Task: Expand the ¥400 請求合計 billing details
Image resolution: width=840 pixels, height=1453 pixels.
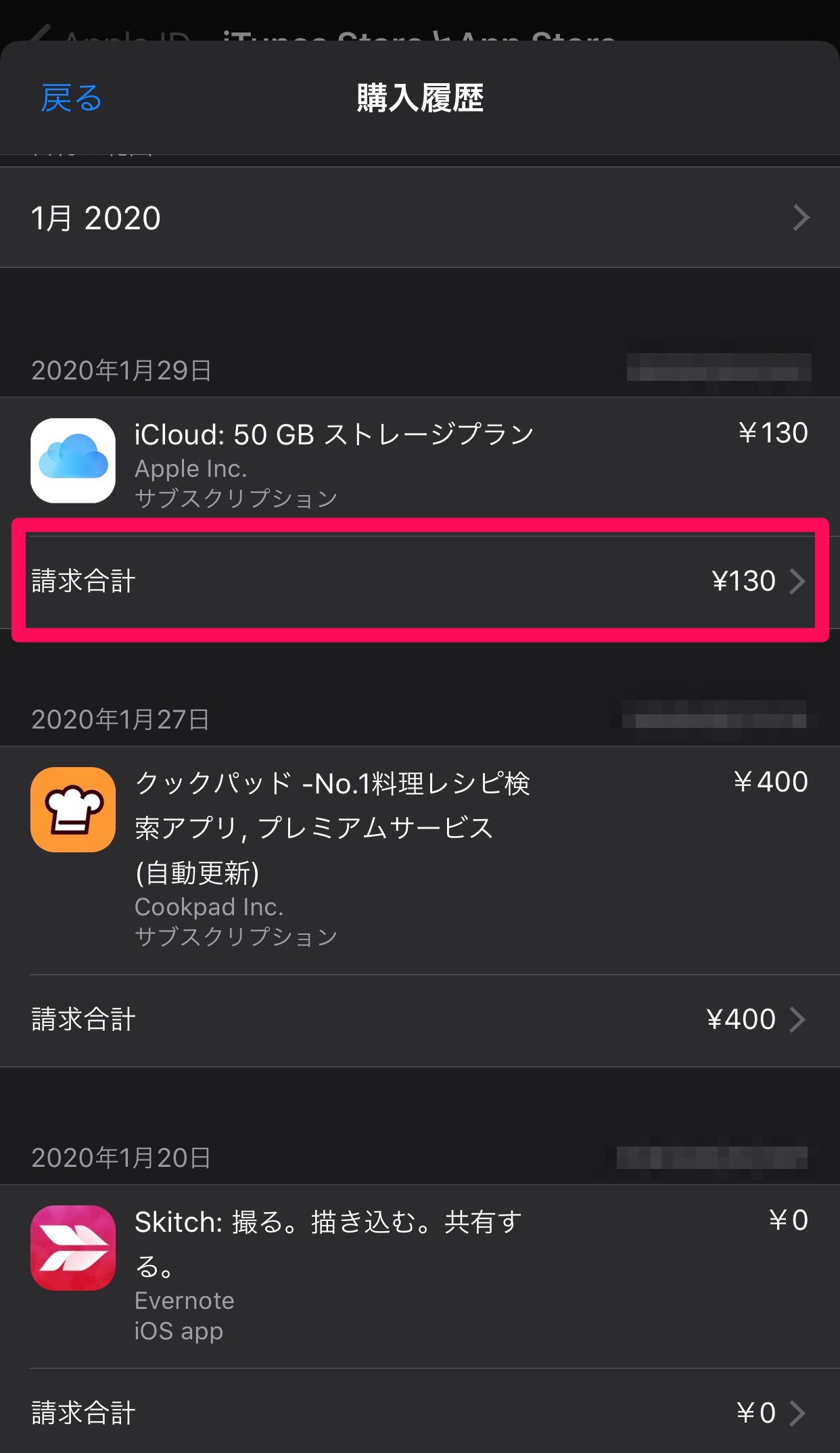Action: click(419, 1019)
